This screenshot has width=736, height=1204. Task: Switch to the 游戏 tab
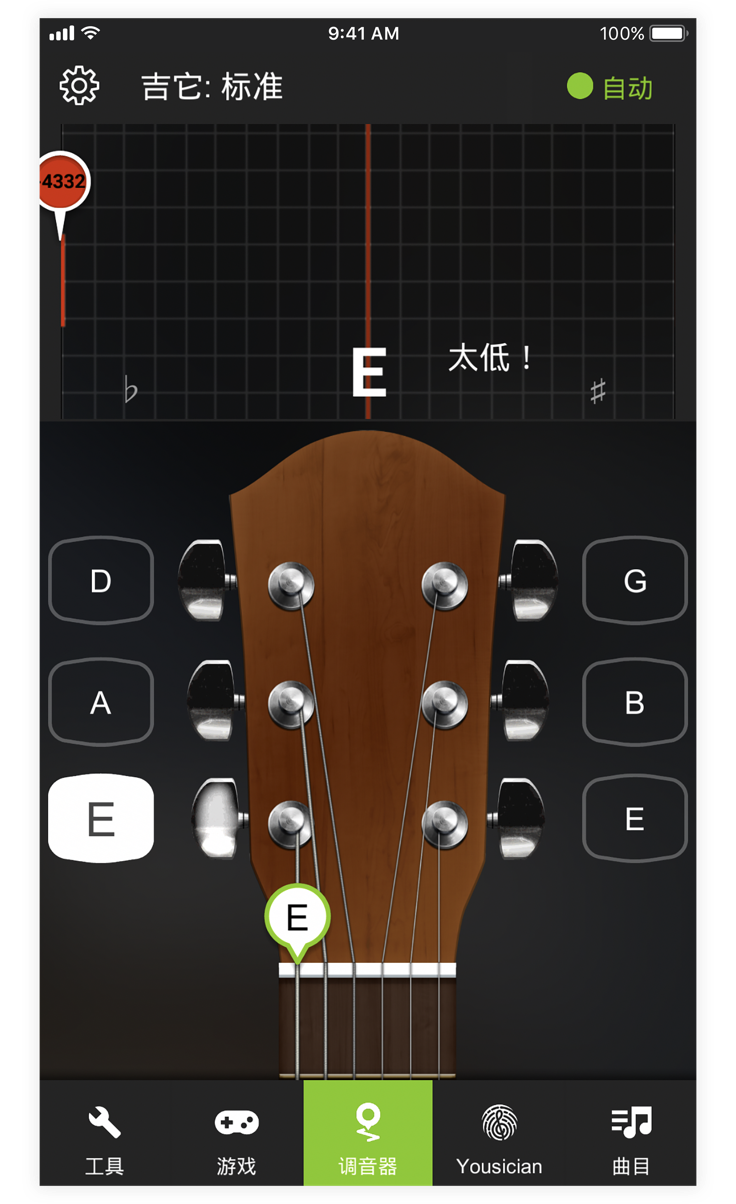point(237,1140)
